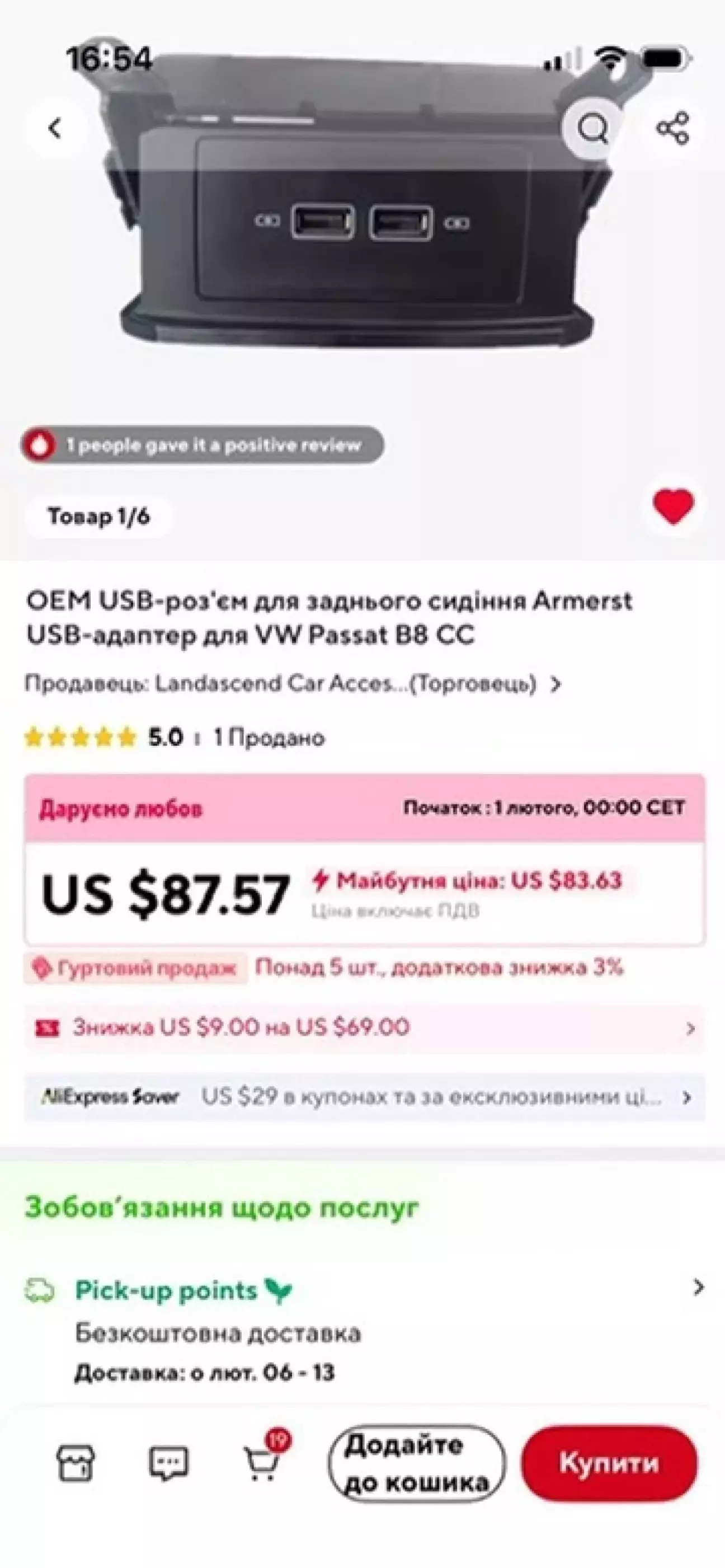Viewport: 725px width, 1568px height.
Task: Open the Знижка US $9.00 на US $69.00 offer
Action: click(x=364, y=1027)
